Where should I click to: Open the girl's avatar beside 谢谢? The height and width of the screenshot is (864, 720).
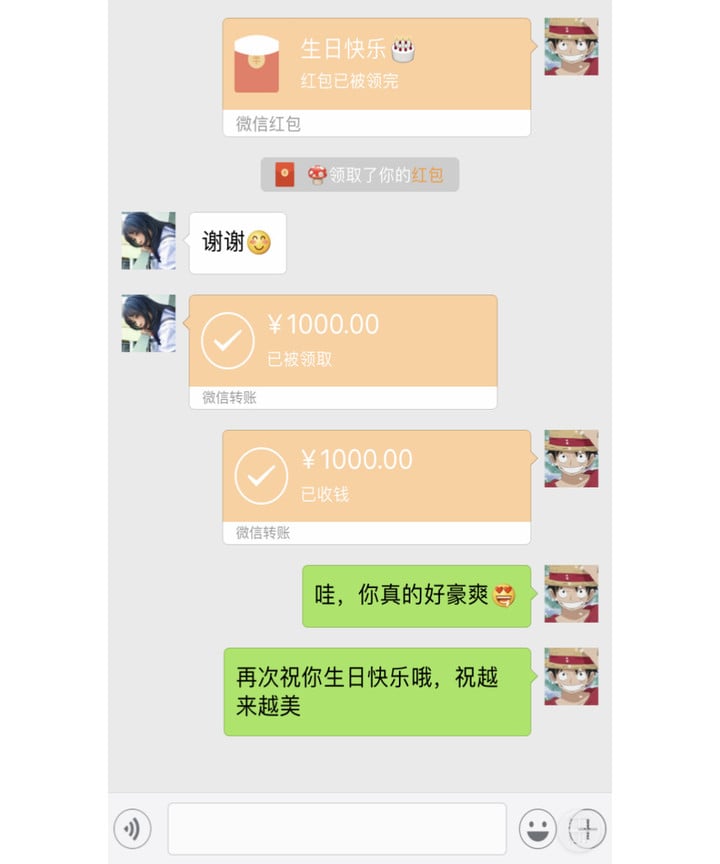coord(148,241)
